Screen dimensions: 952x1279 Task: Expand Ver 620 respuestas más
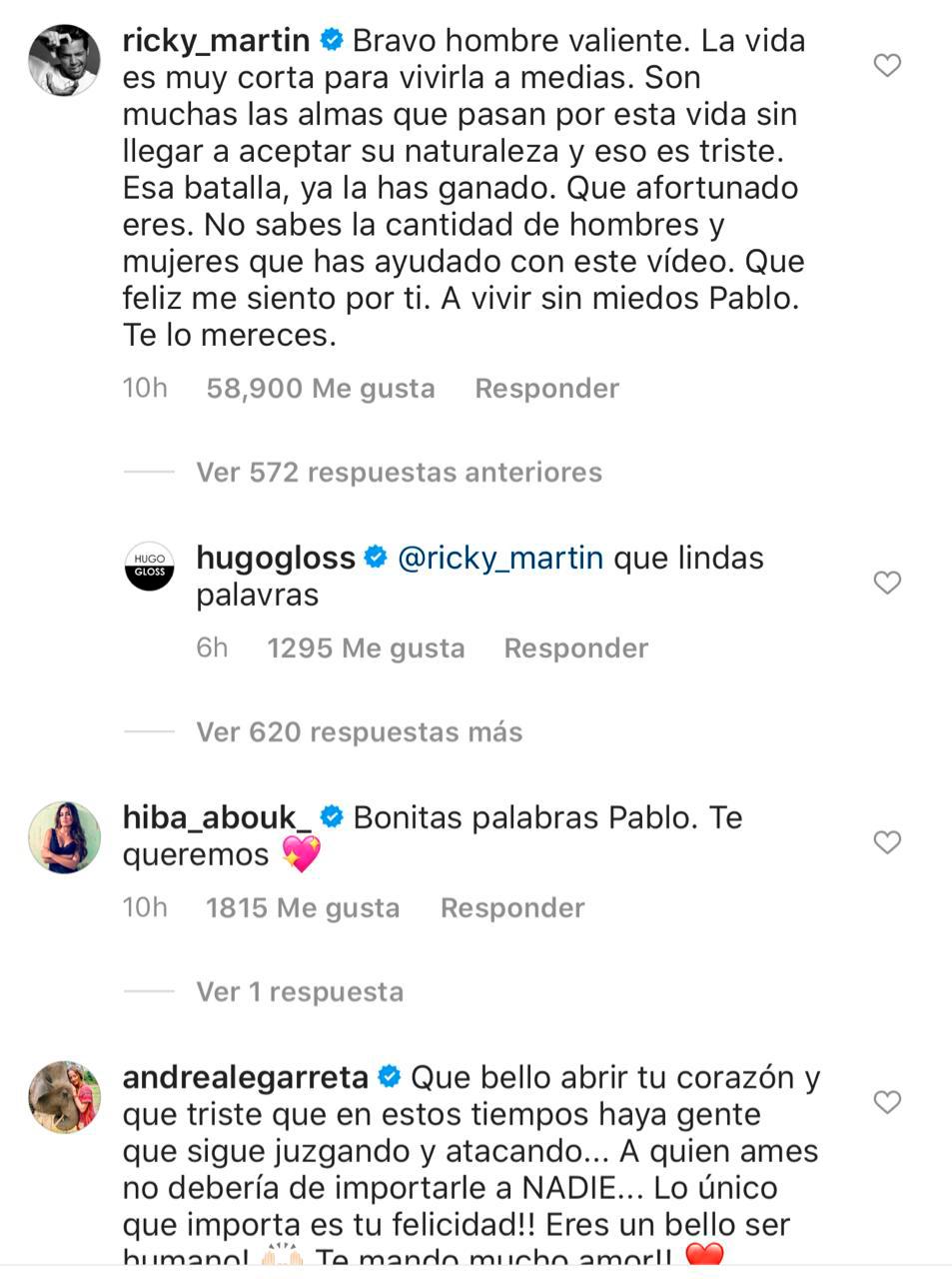tap(359, 731)
